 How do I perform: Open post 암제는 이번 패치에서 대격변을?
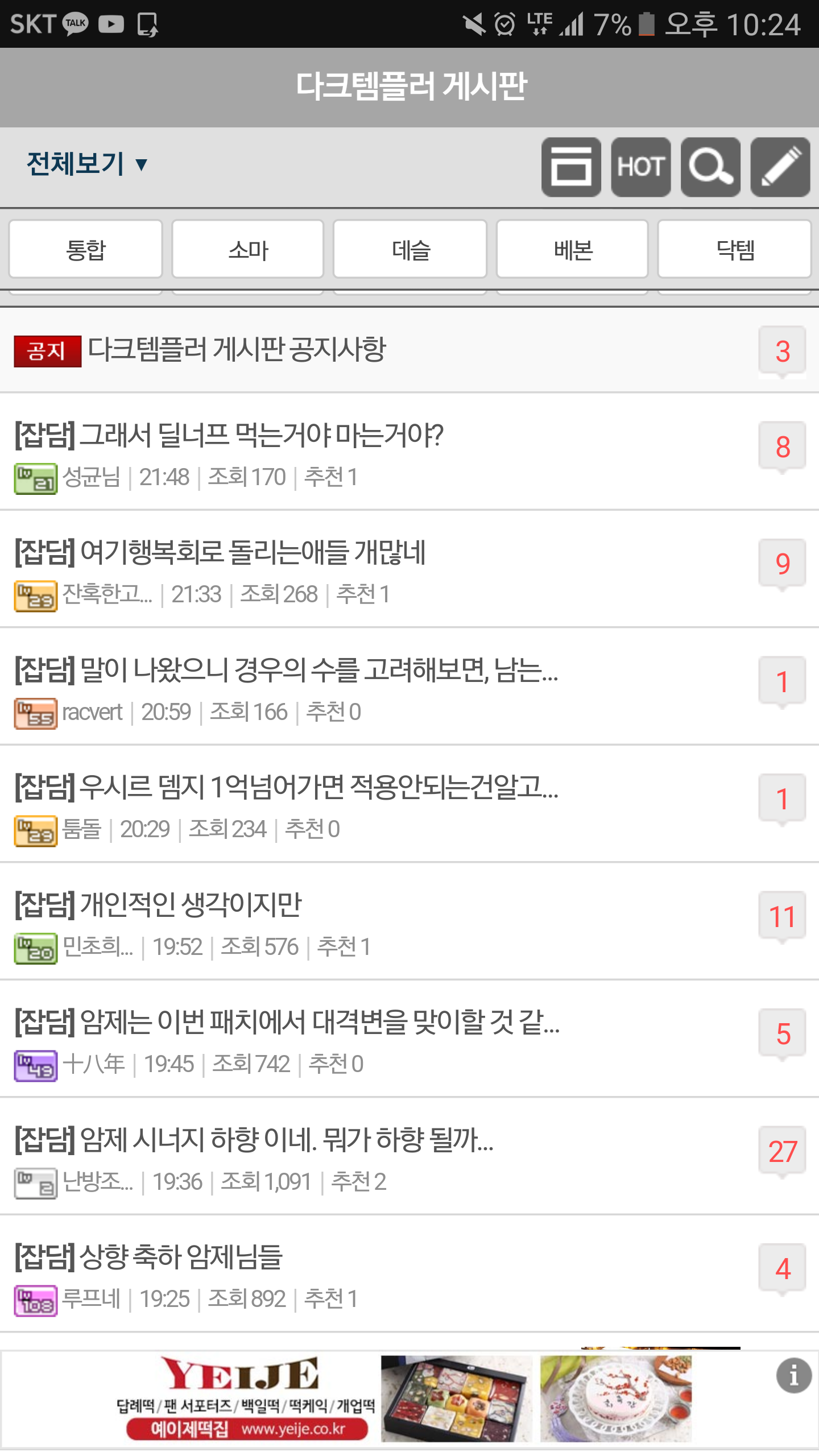coord(409,1040)
